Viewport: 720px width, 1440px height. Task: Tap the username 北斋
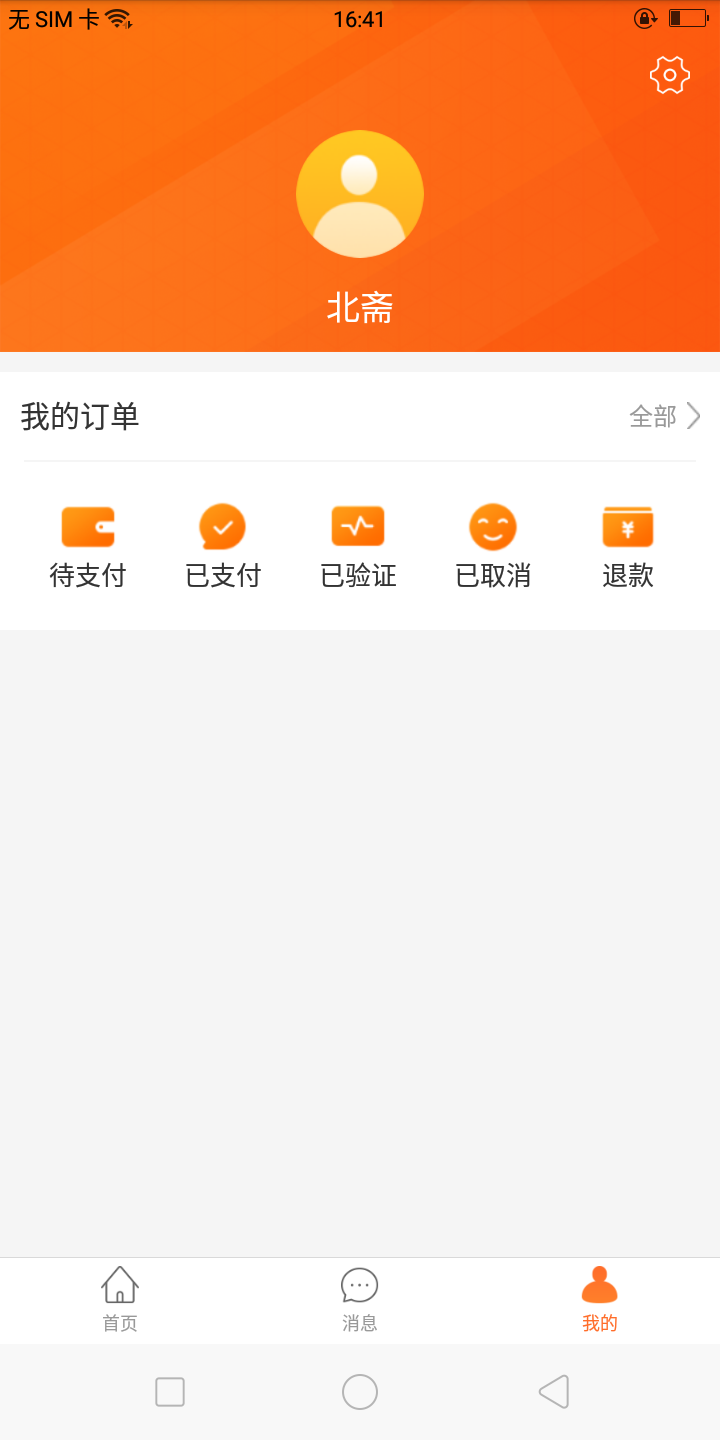click(x=359, y=308)
